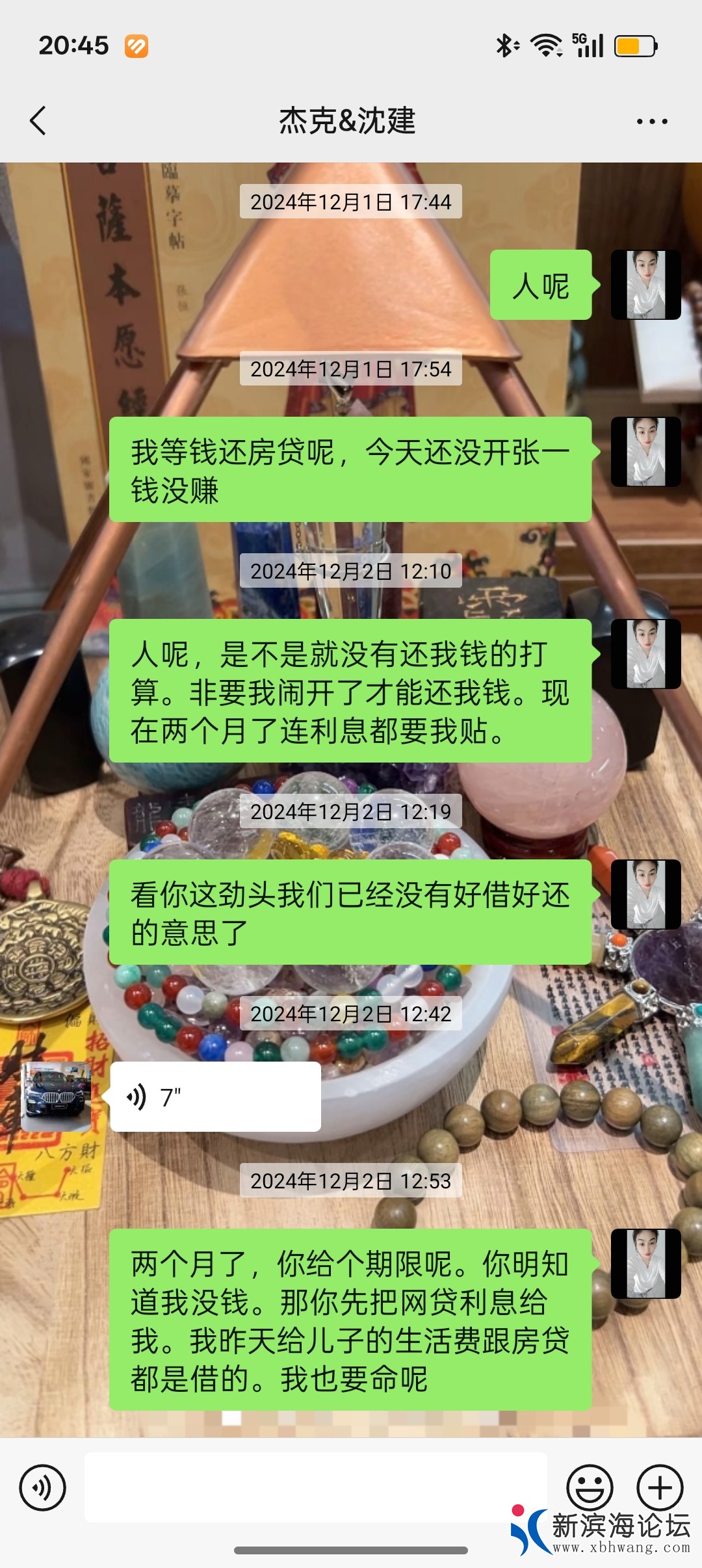View avatar beside the 人呢 message

click(x=645, y=285)
